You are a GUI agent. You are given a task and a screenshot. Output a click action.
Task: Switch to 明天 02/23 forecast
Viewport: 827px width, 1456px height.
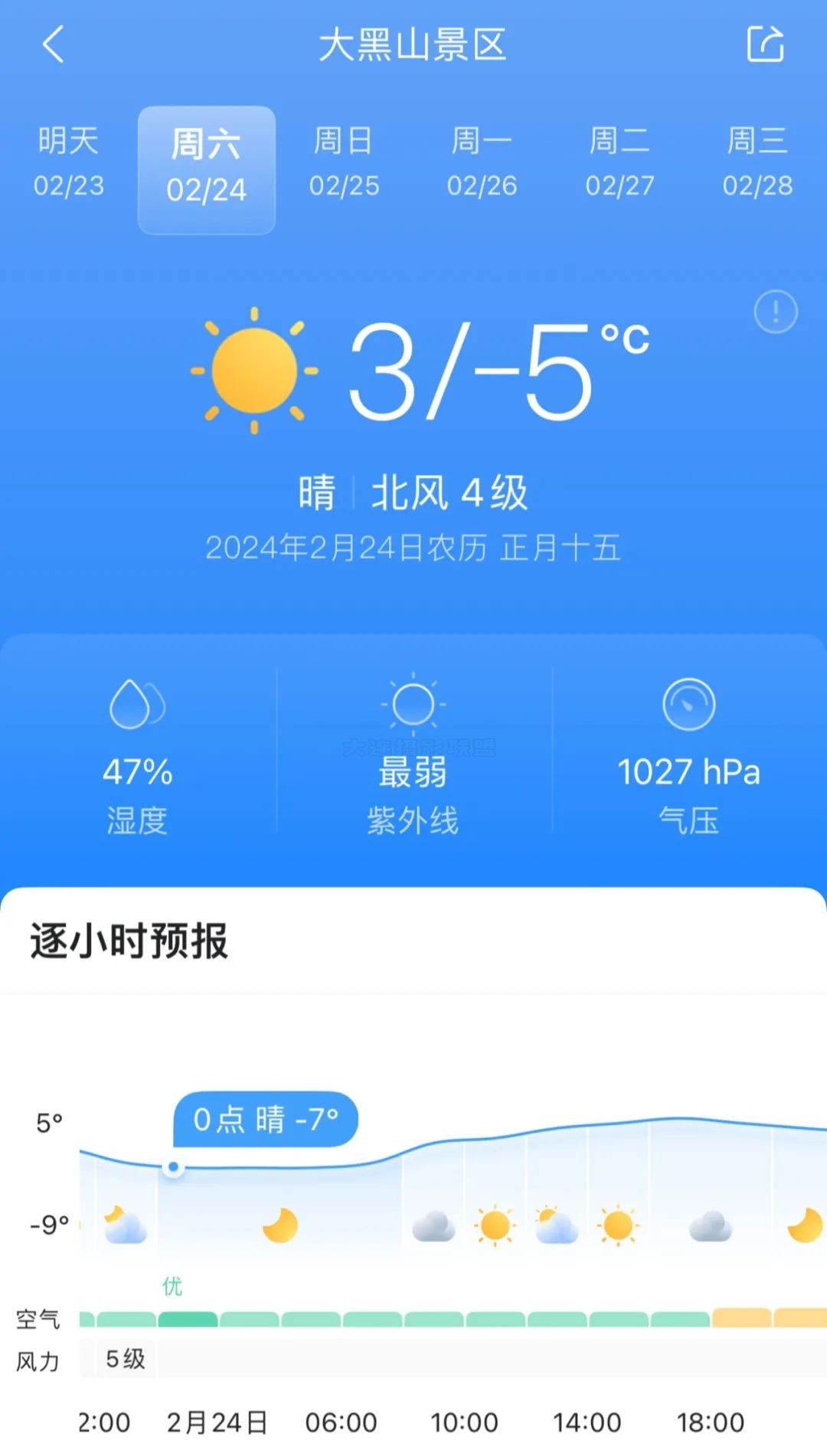pyautogui.click(x=69, y=162)
